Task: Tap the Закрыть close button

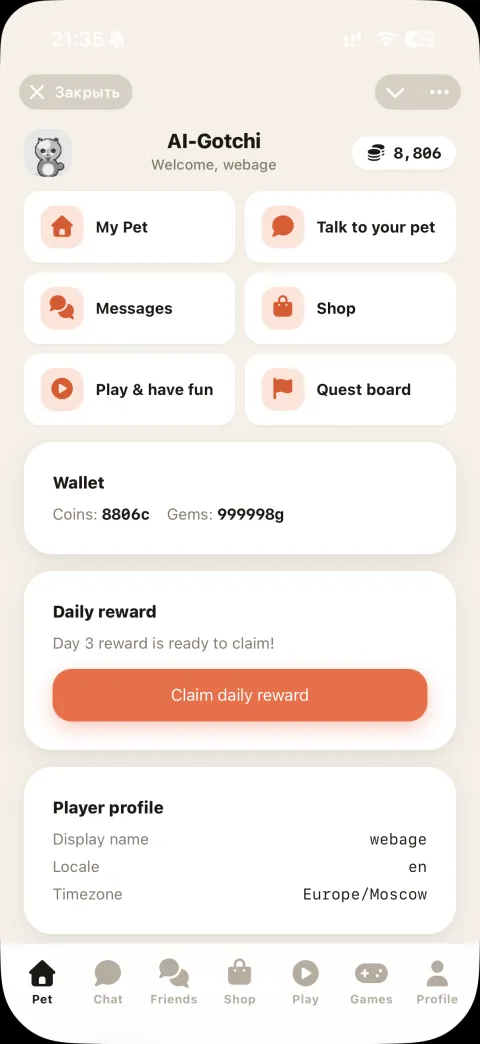Action: tap(75, 92)
